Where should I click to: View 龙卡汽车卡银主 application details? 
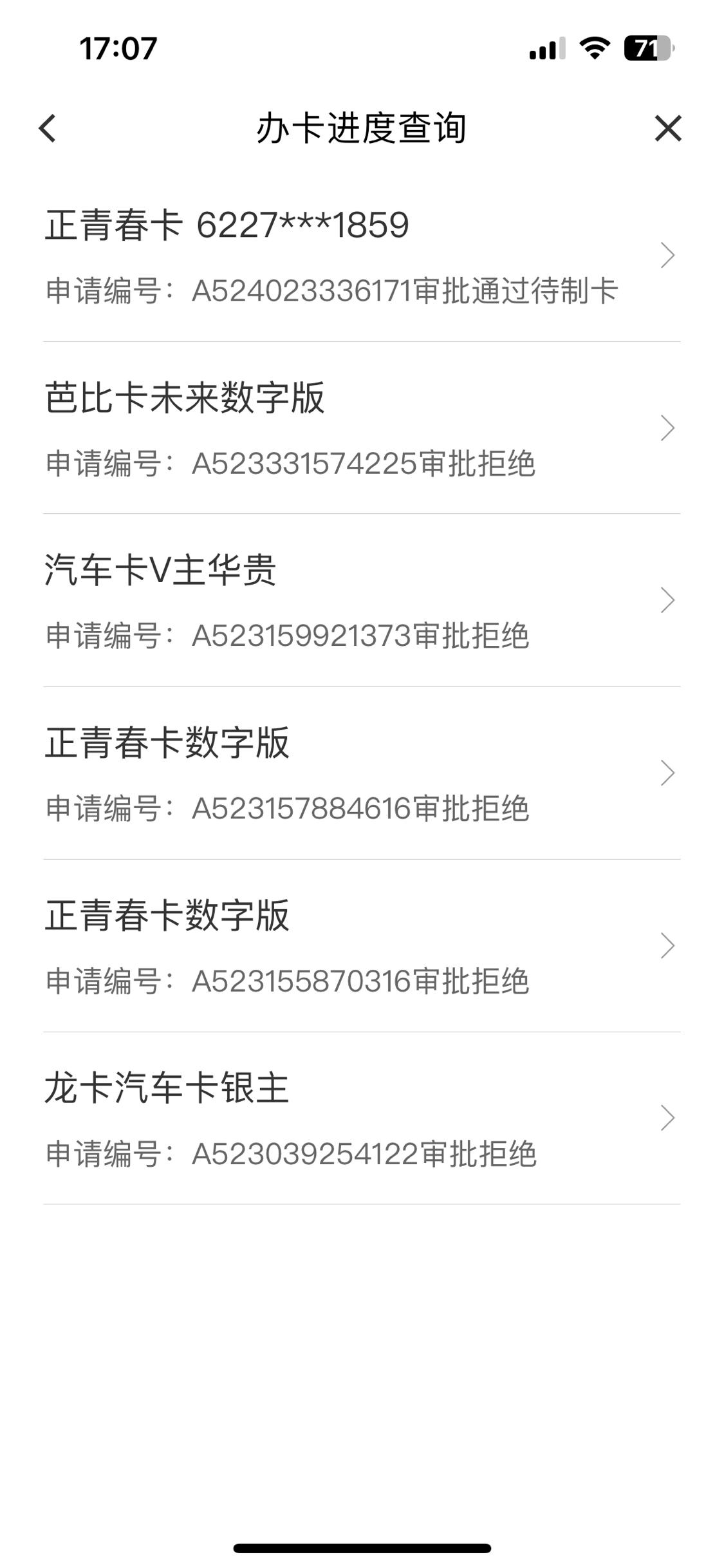pyautogui.click(x=362, y=1119)
